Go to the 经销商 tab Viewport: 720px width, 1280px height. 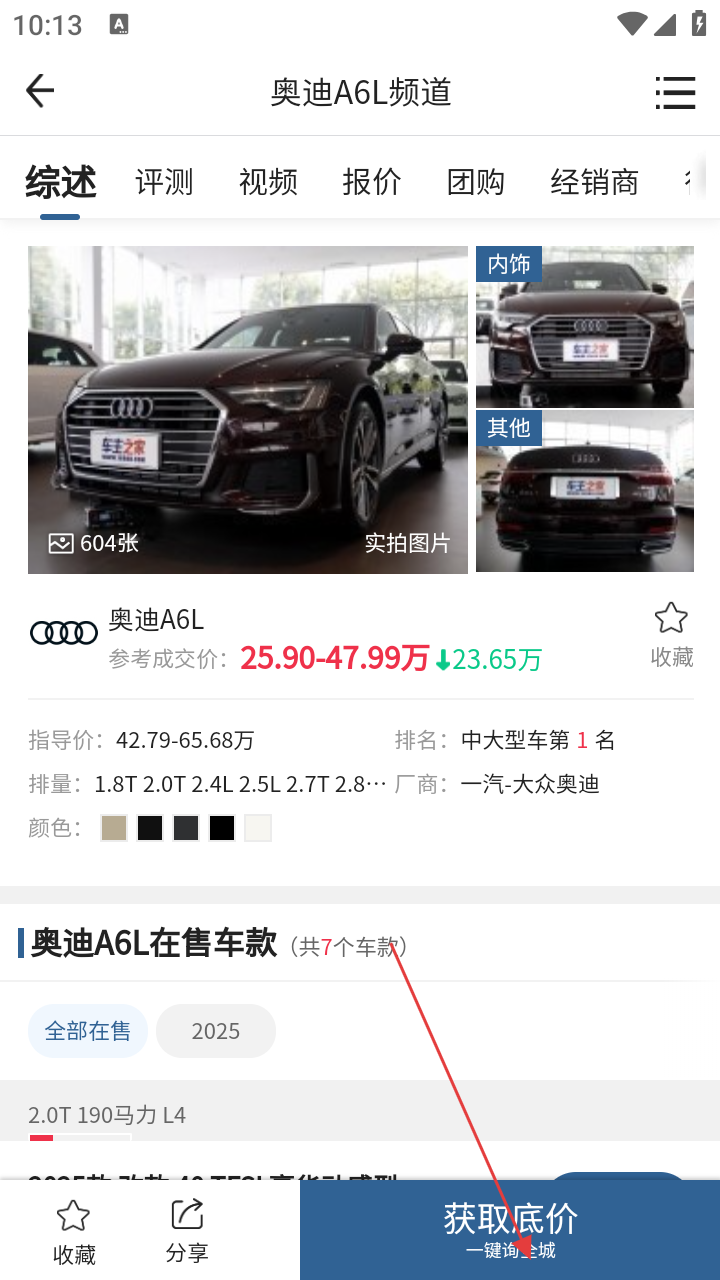pyautogui.click(x=594, y=182)
